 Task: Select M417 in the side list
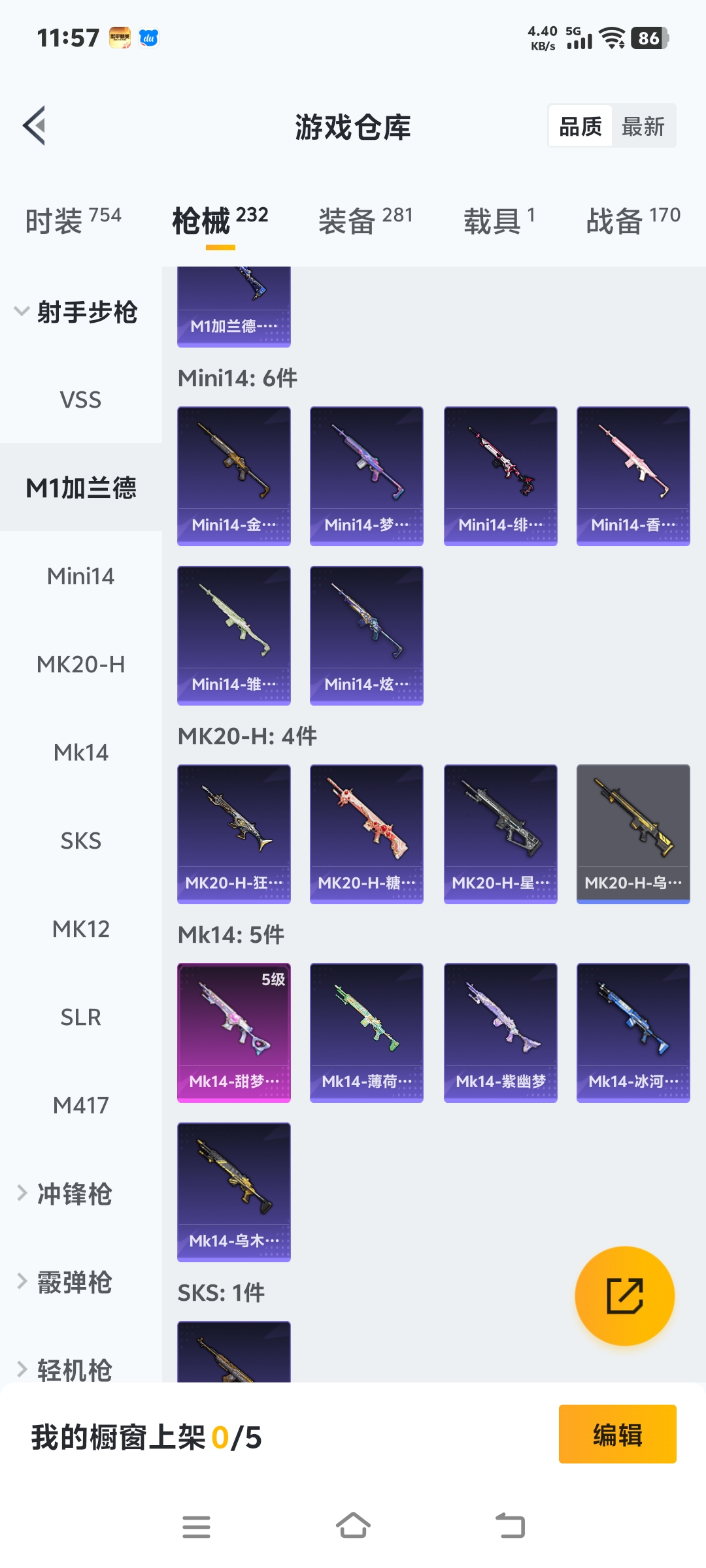point(80,1105)
